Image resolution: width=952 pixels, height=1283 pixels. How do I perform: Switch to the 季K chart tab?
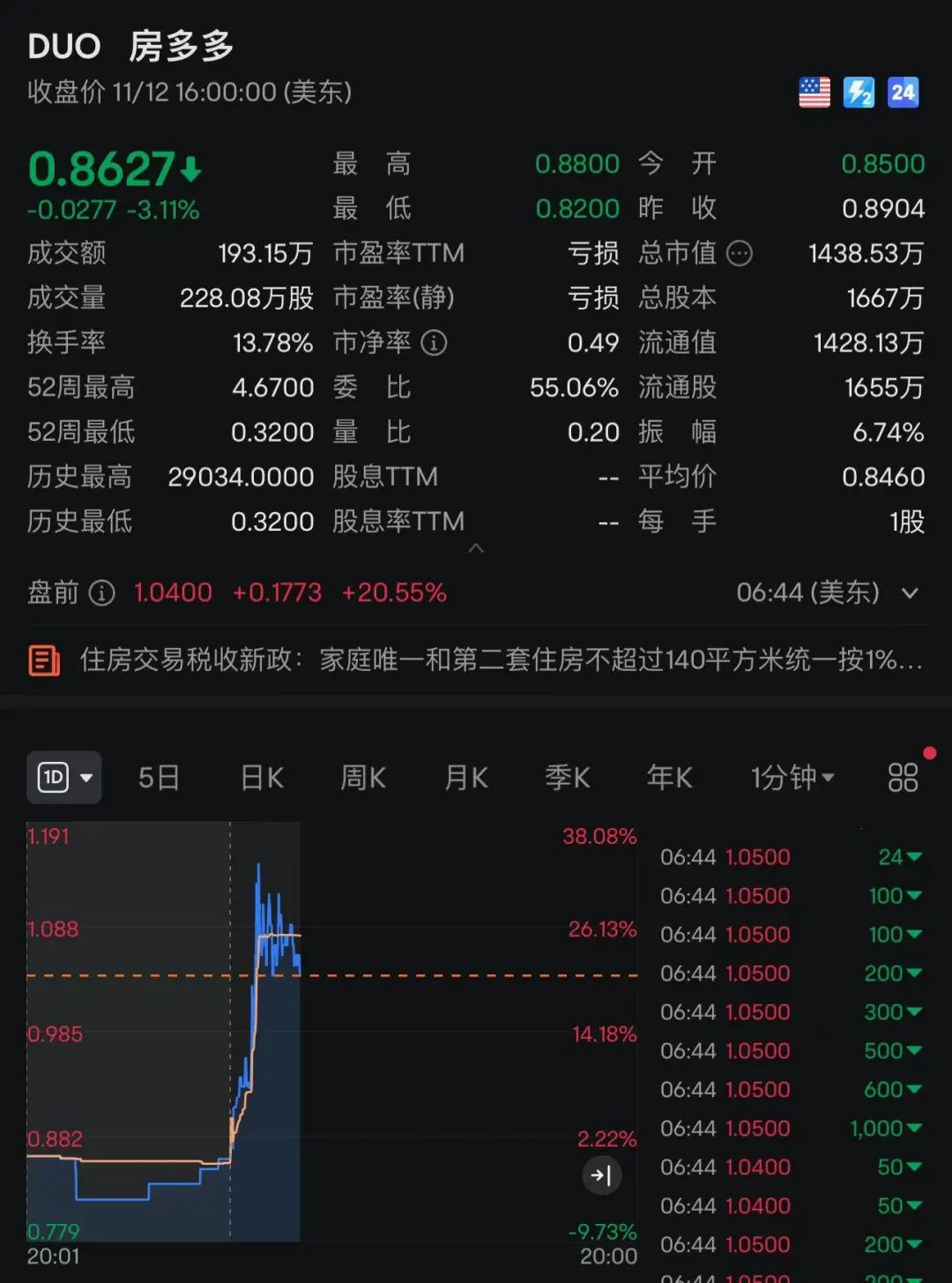point(568,778)
